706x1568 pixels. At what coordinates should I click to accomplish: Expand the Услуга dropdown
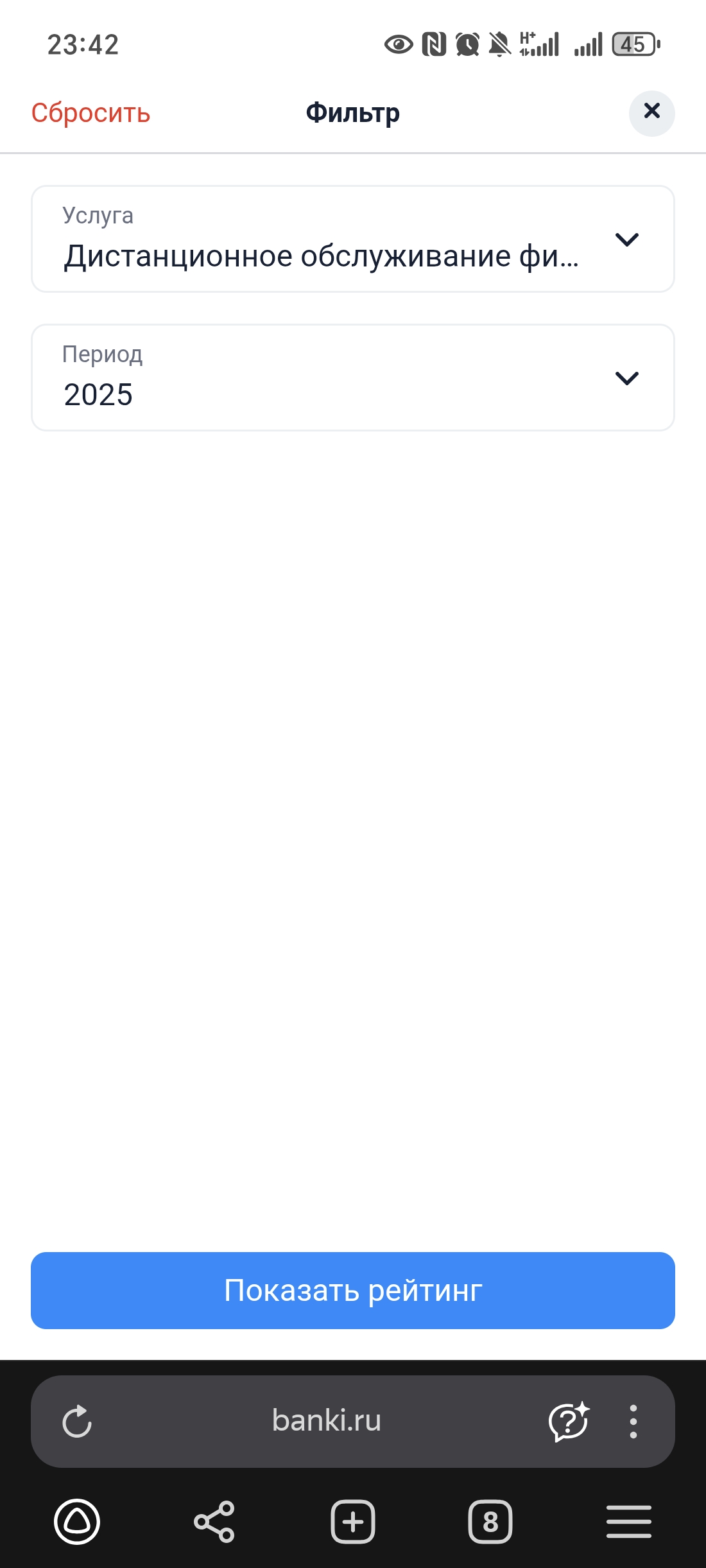pos(353,239)
